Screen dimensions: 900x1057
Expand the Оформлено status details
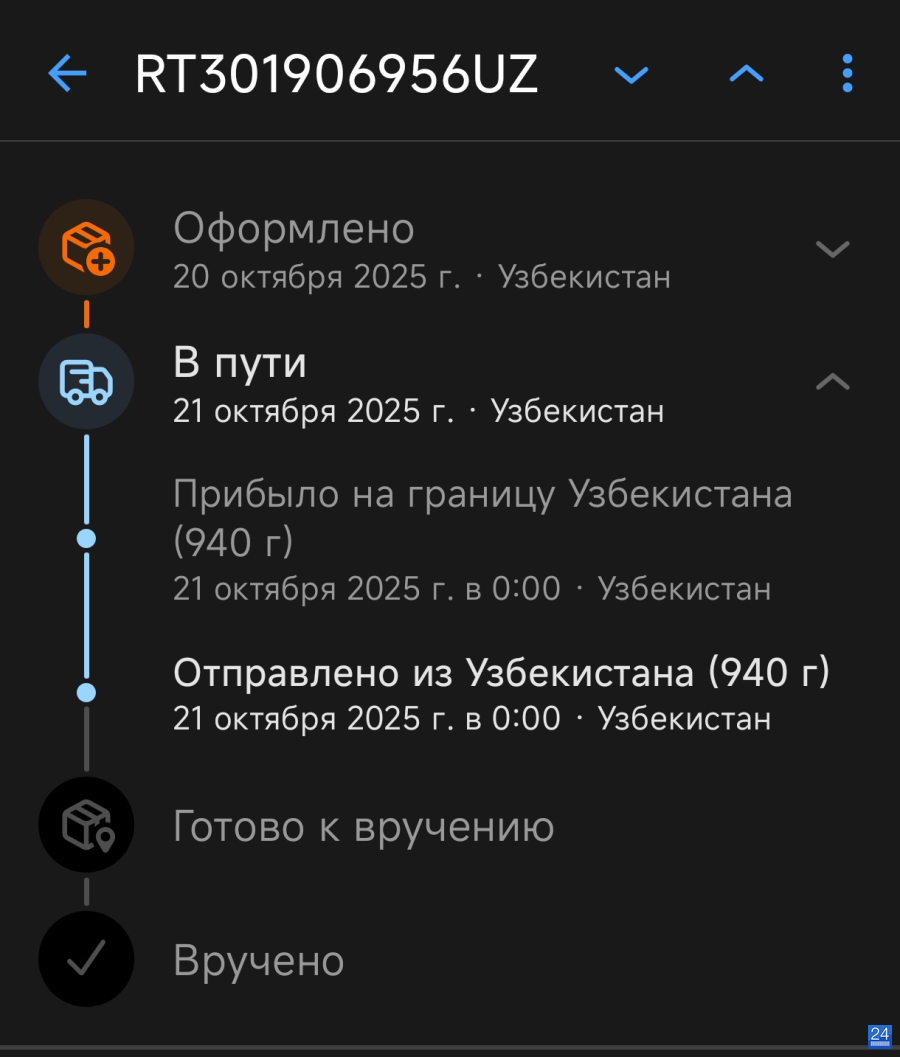click(x=832, y=249)
